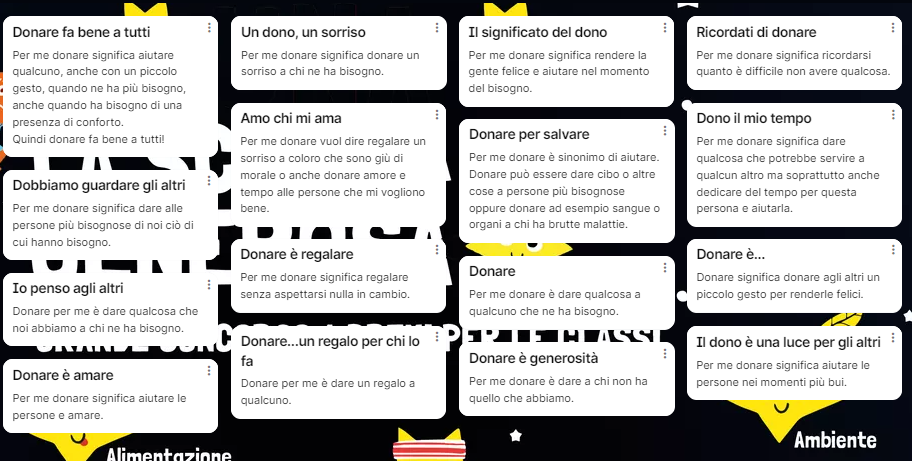Open overflow menu on 'Donare è amare'
912x461 pixels.
pyautogui.click(x=209, y=371)
